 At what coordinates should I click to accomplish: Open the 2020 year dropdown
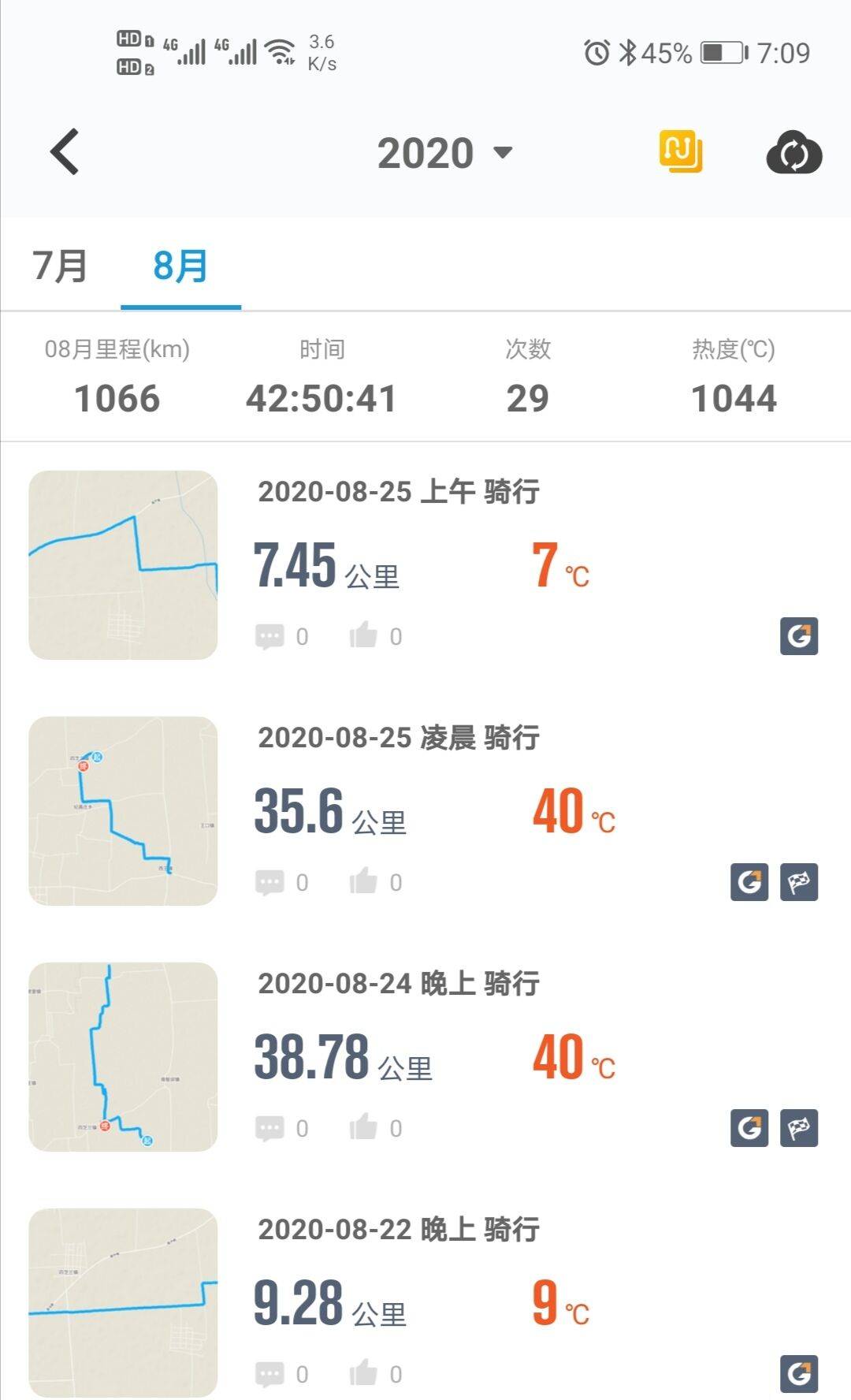tap(445, 153)
